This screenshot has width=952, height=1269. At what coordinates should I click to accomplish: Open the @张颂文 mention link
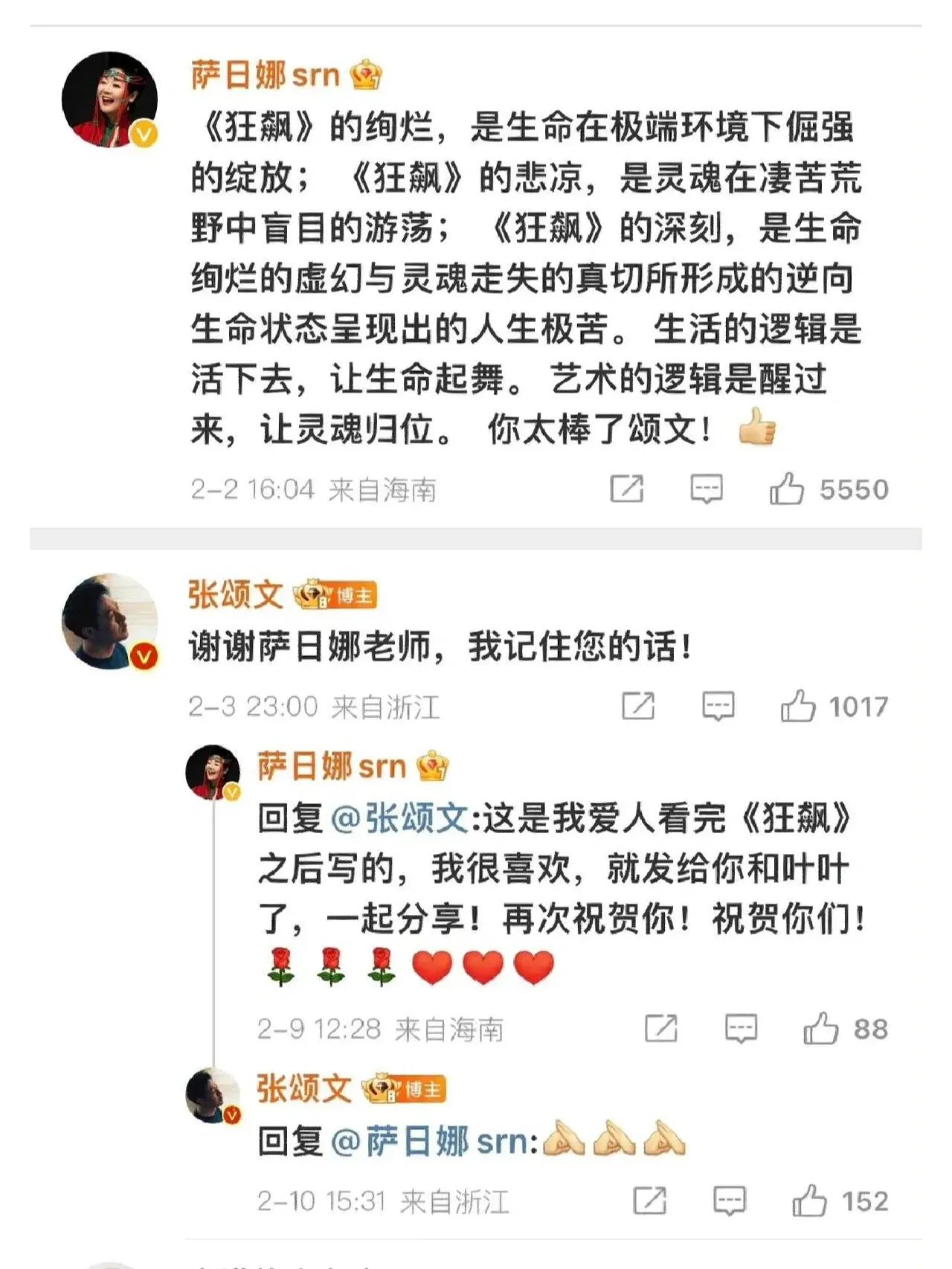tap(399, 819)
